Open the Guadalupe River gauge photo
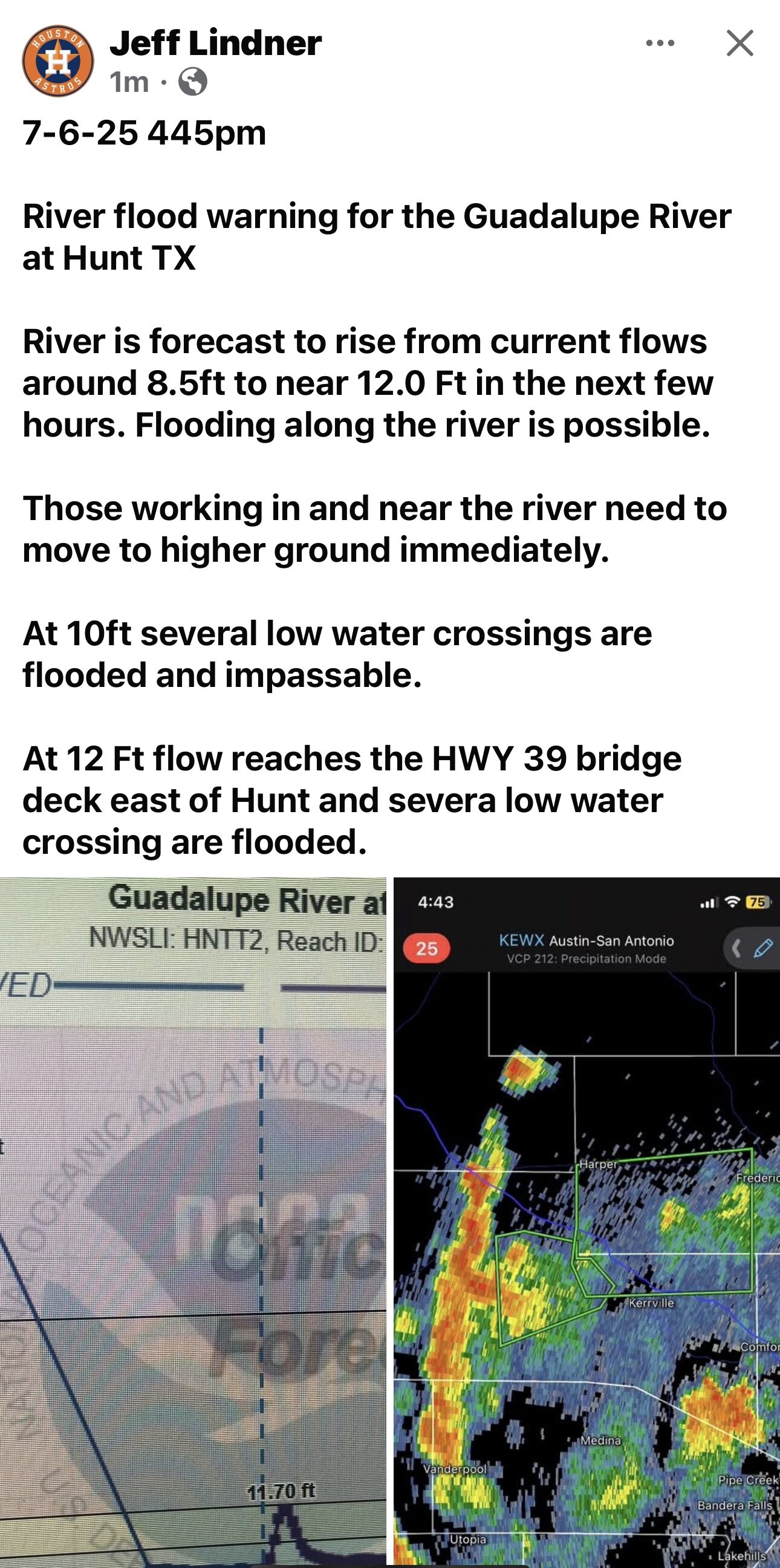780x1568 pixels. pyautogui.click(x=193, y=1221)
